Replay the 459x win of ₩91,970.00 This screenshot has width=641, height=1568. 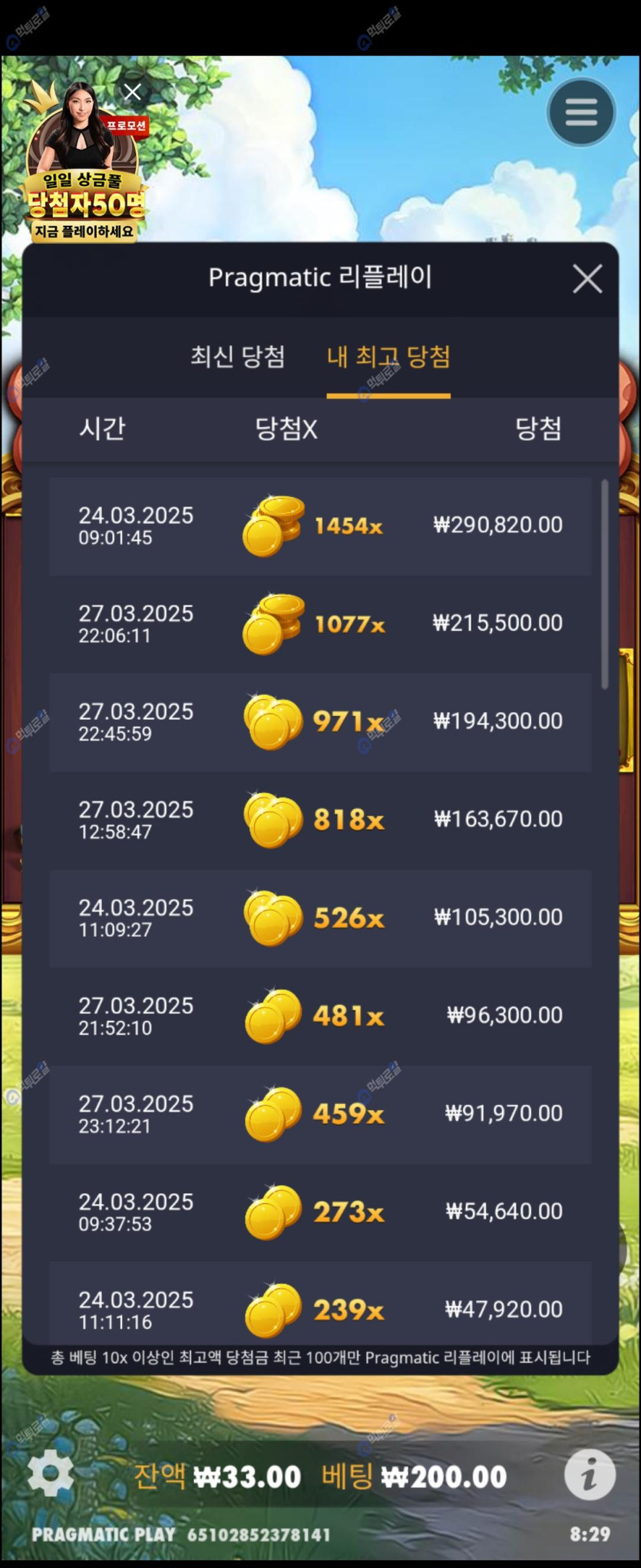[x=320, y=1114]
